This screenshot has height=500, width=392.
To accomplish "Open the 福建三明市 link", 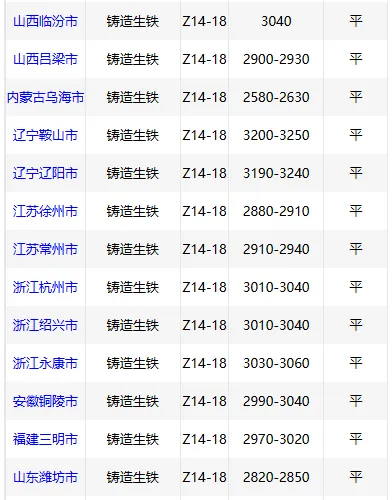I will (x=45, y=439).
